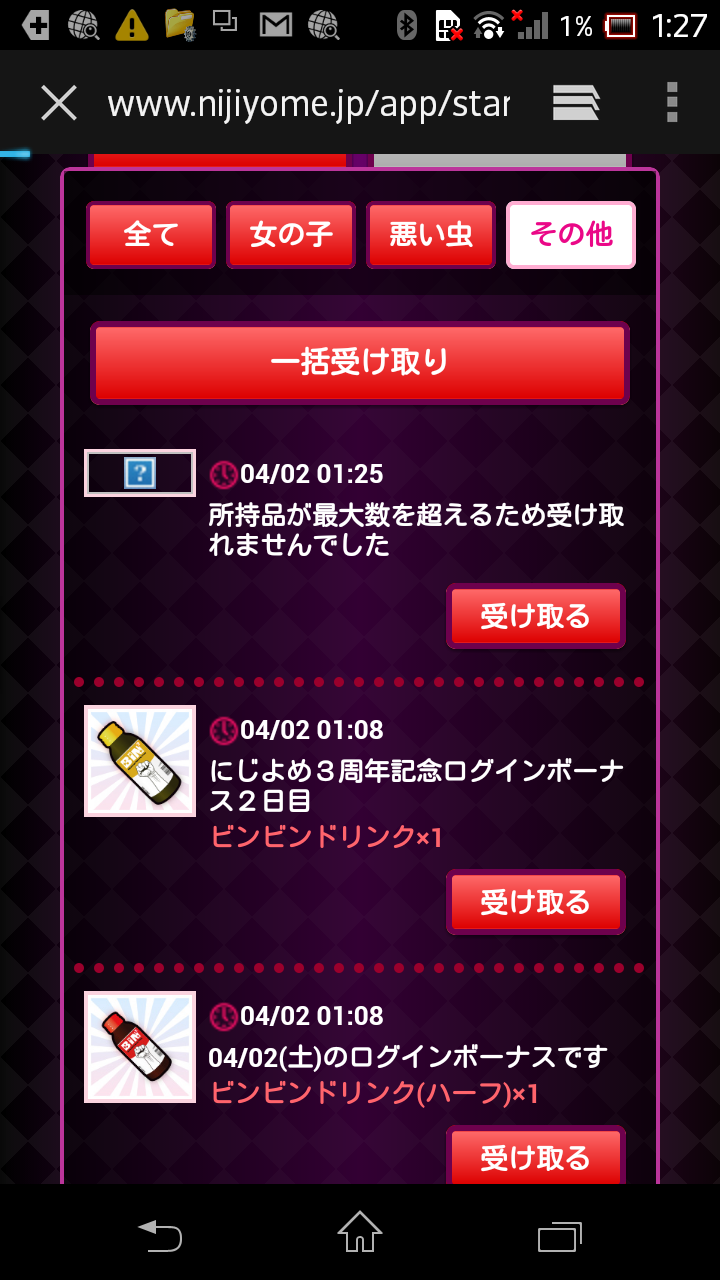Select the 悪い虫 filter tab
The image size is (720, 1280).
tap(431, 235)
